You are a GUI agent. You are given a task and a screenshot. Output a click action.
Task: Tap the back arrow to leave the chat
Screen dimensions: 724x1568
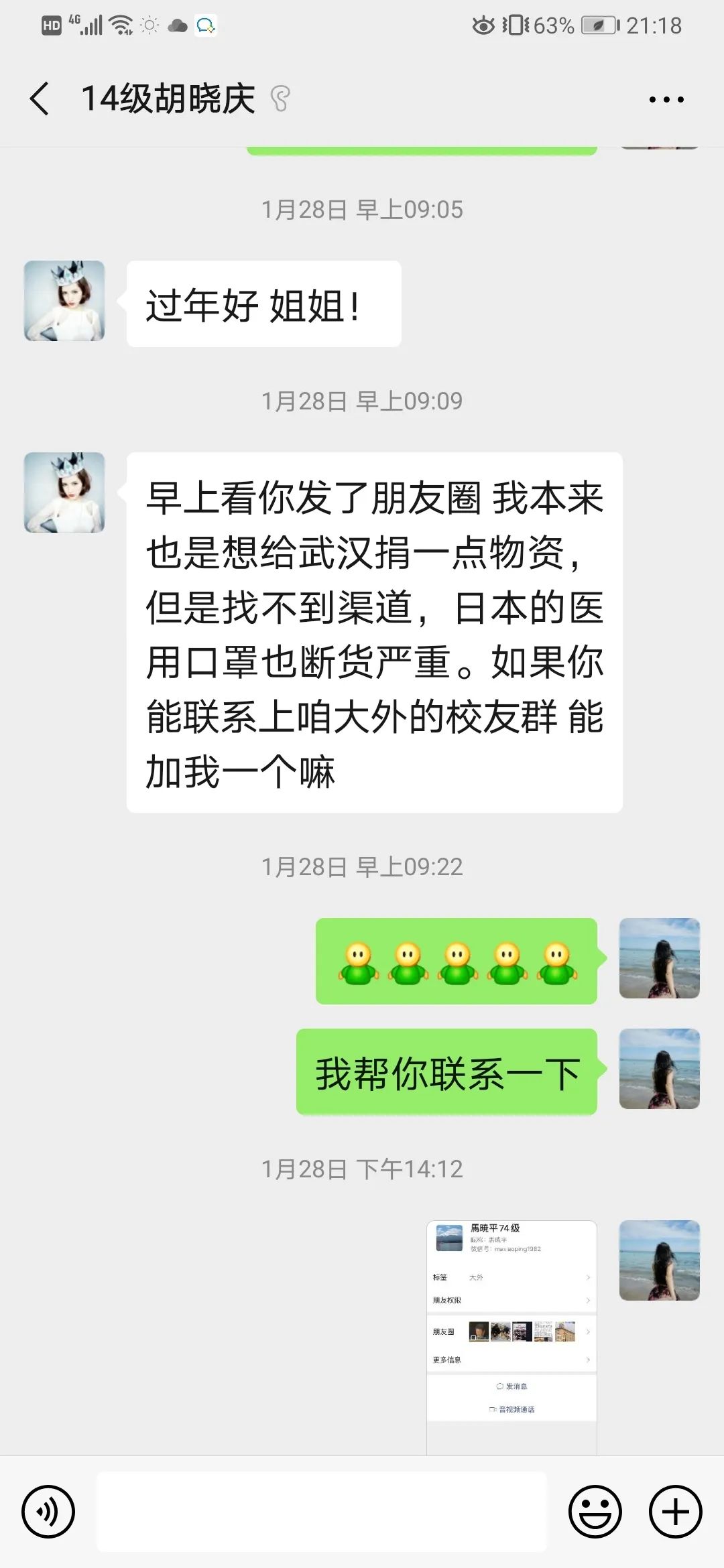40,99
